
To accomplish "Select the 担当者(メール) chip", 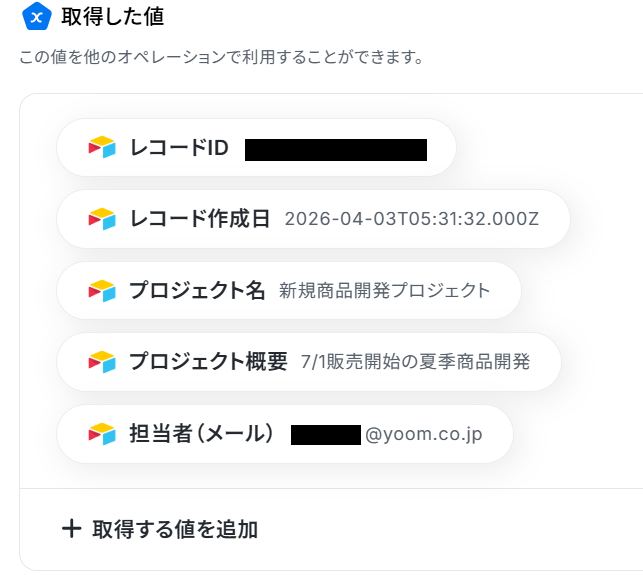I will pos(284,434).
